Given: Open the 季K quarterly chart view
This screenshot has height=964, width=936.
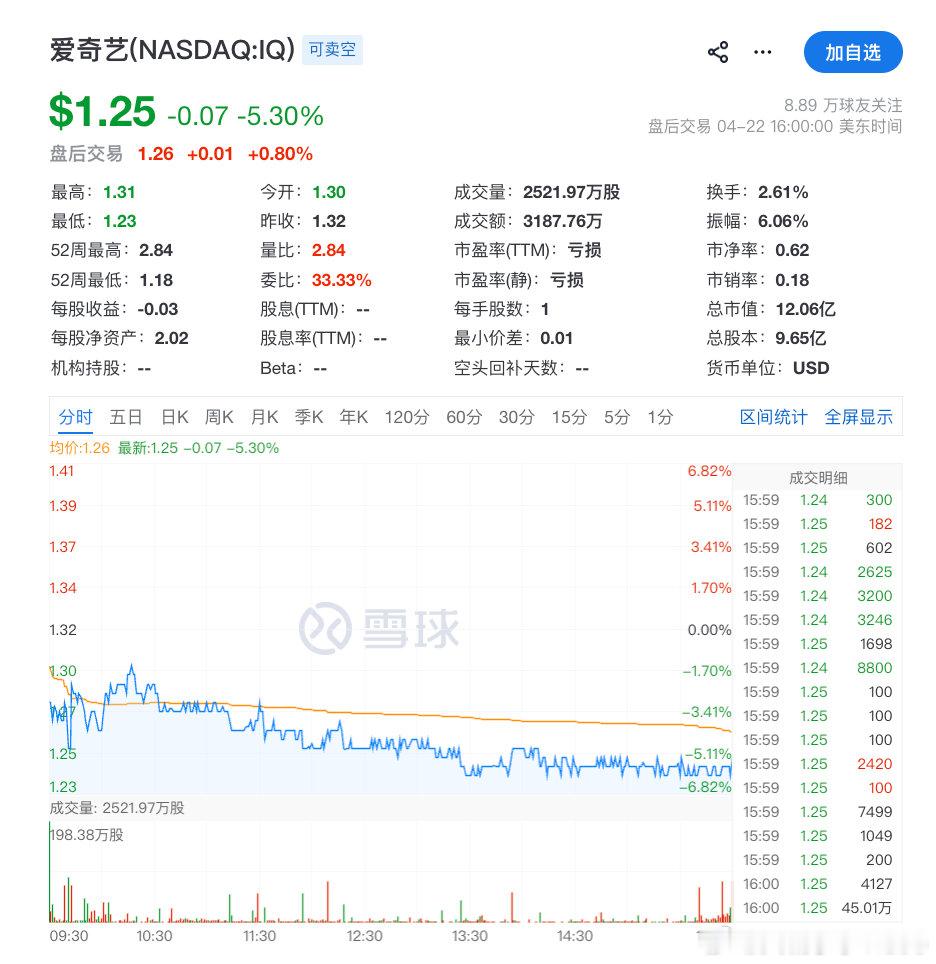Looking at the screenshot, I should pyautogui.click(x=309, y=417).
